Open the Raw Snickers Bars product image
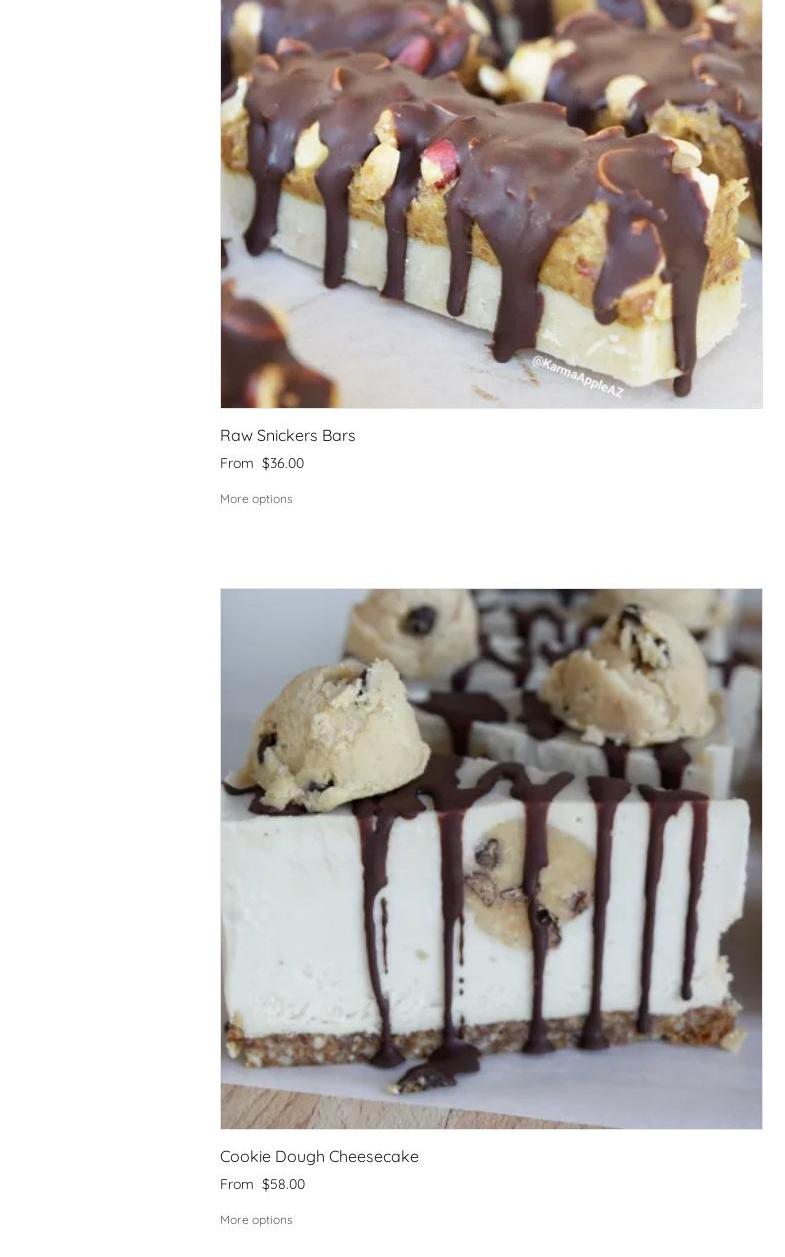Screen dimensions: 785x1257 coord(490,200)
